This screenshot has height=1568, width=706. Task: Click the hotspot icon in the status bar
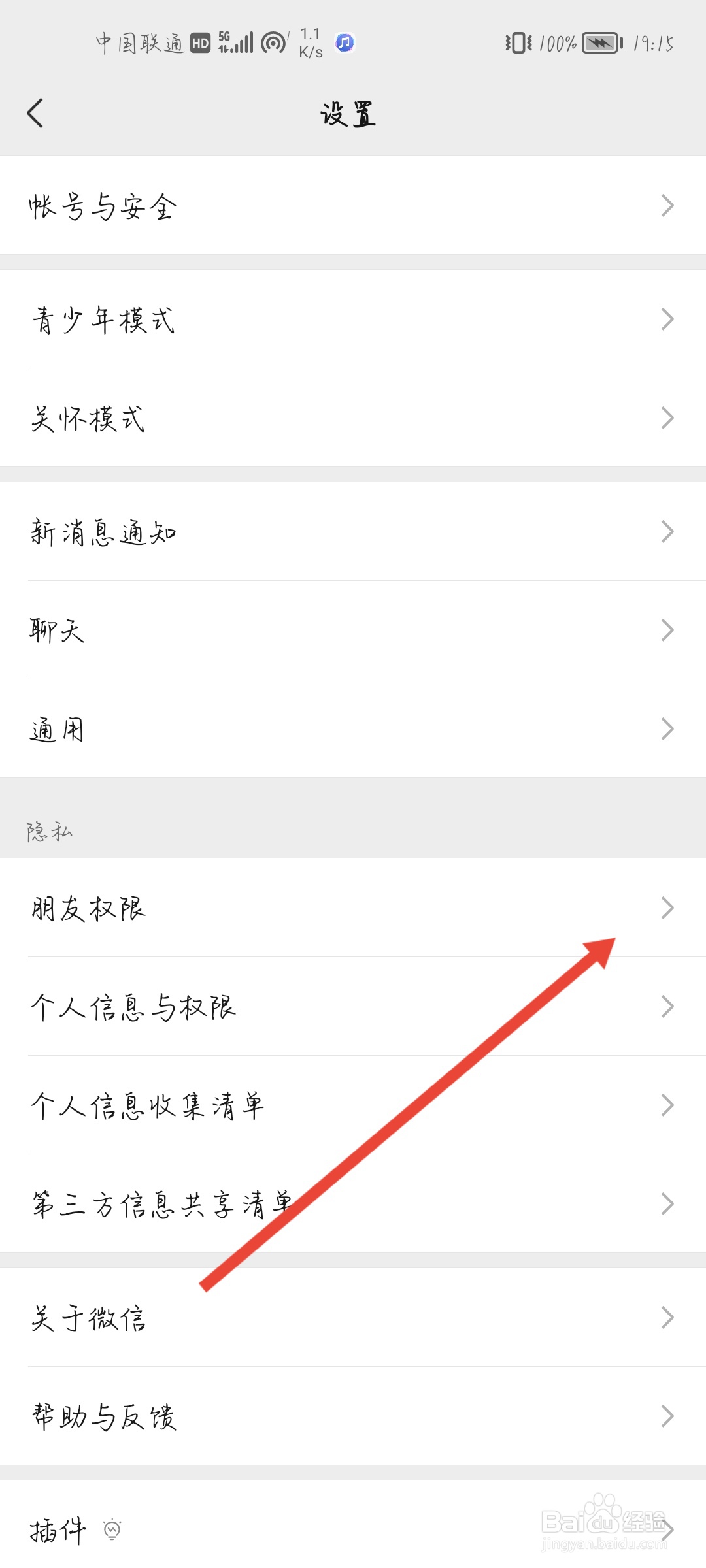point(273,42)
